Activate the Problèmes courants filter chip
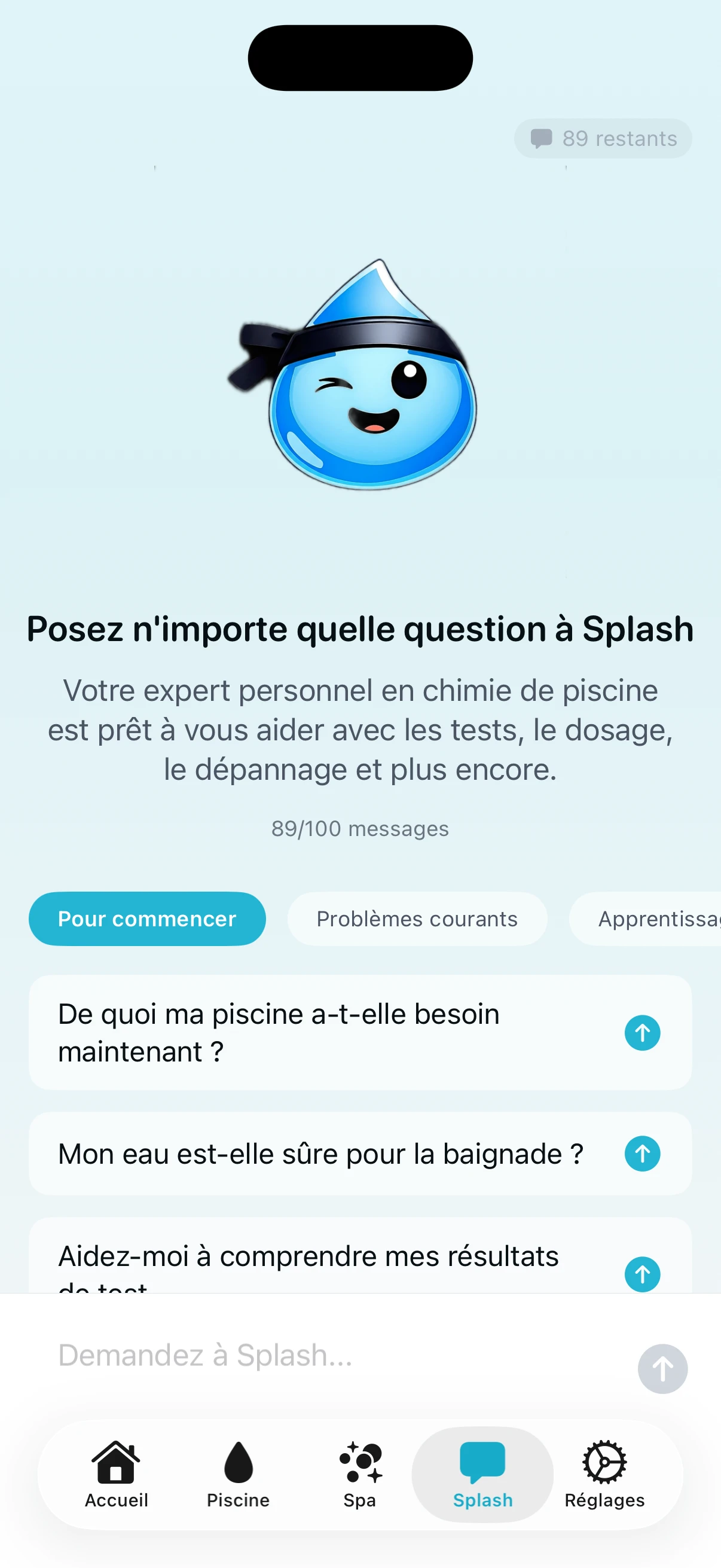 click(416, 919)
